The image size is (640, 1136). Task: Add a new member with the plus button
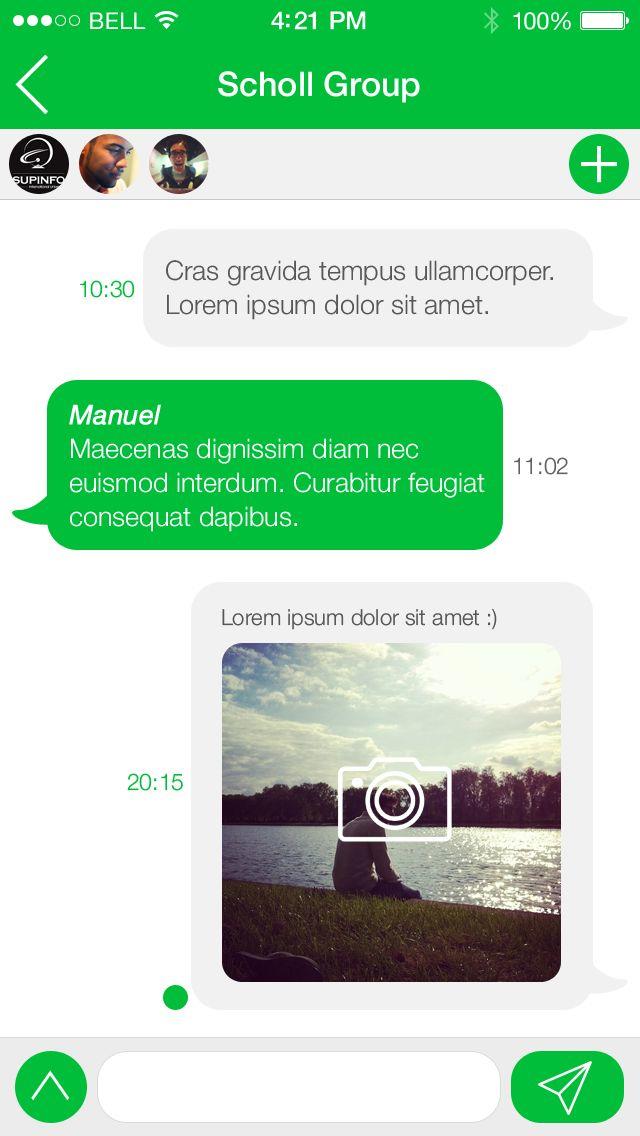coord(598,164)
